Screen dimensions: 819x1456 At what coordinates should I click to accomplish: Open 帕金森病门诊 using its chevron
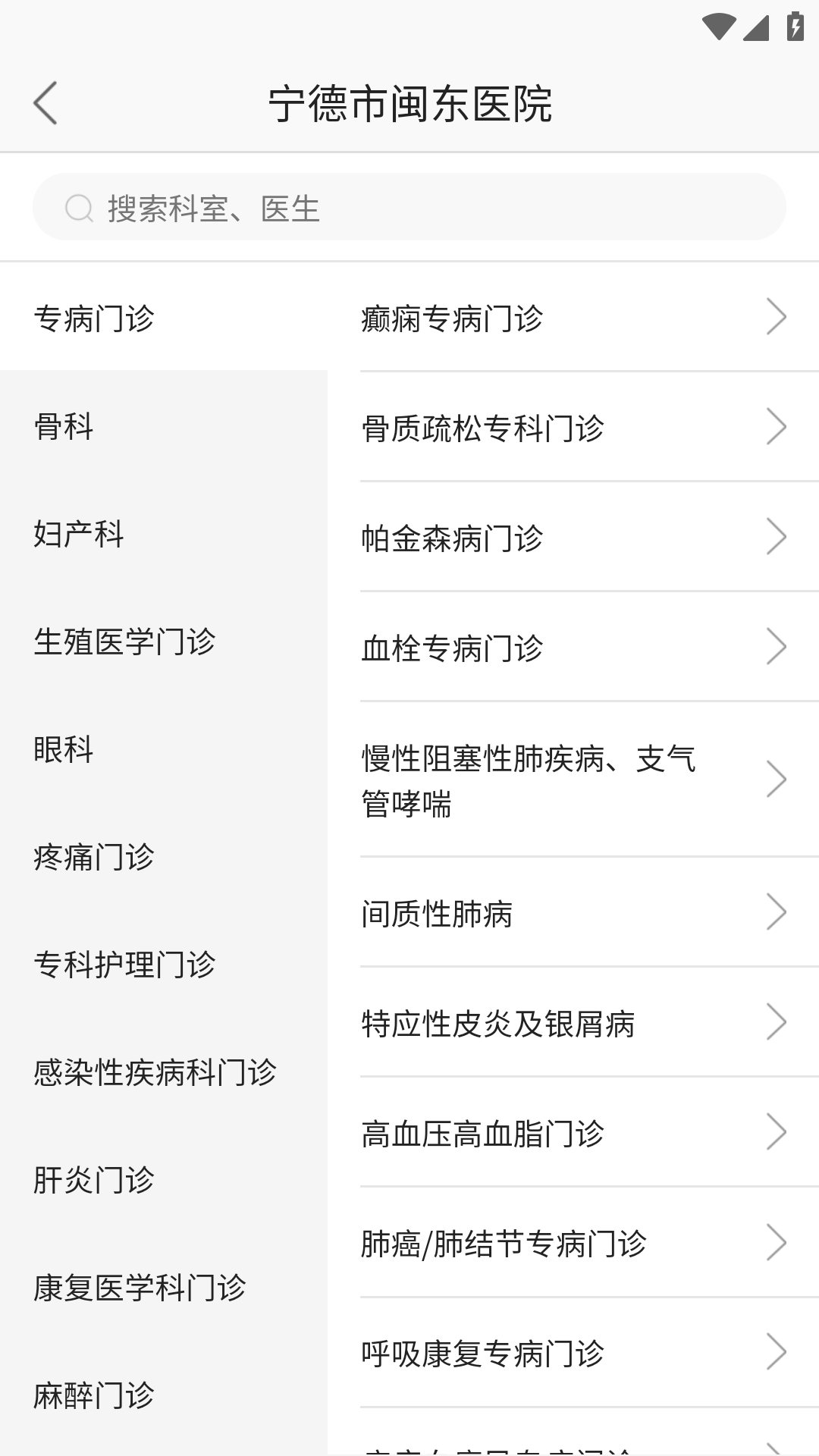[777, 538]
